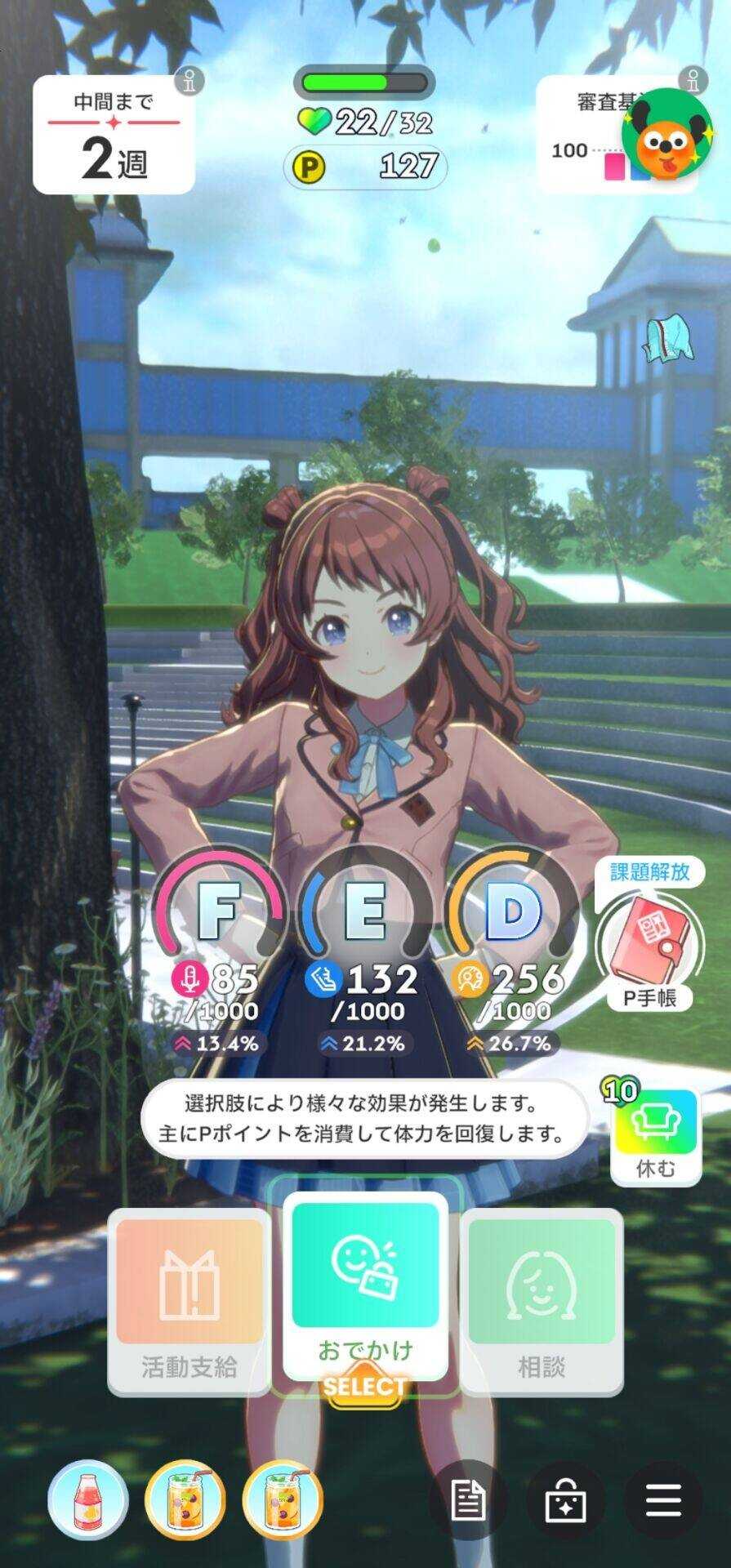Click the 課題解放 label above the notebook
Screen dimensions: 731x1568
(x=651, y=872)
